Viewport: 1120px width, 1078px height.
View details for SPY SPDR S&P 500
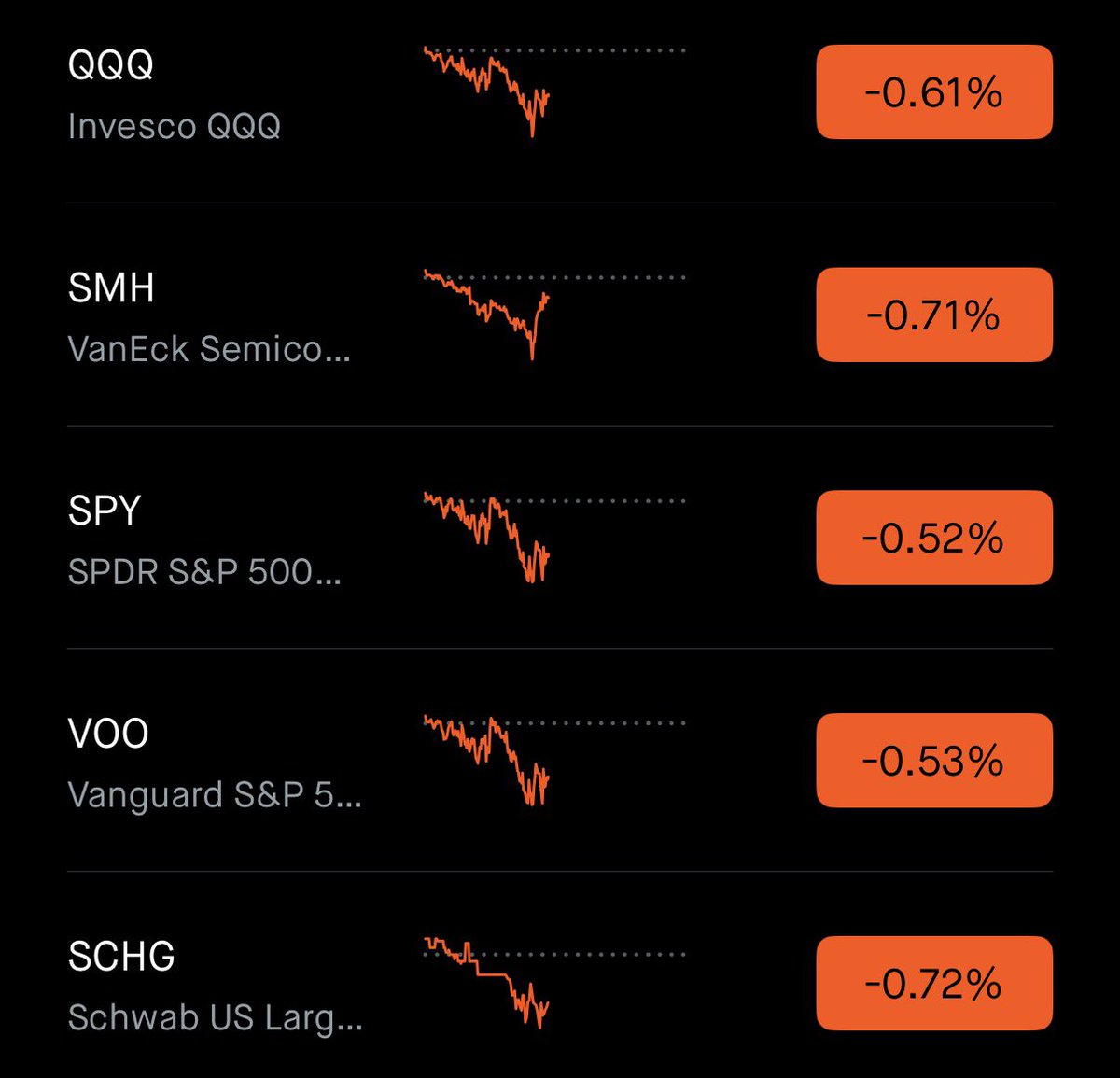pyautogui.click(x=204, y=539)
